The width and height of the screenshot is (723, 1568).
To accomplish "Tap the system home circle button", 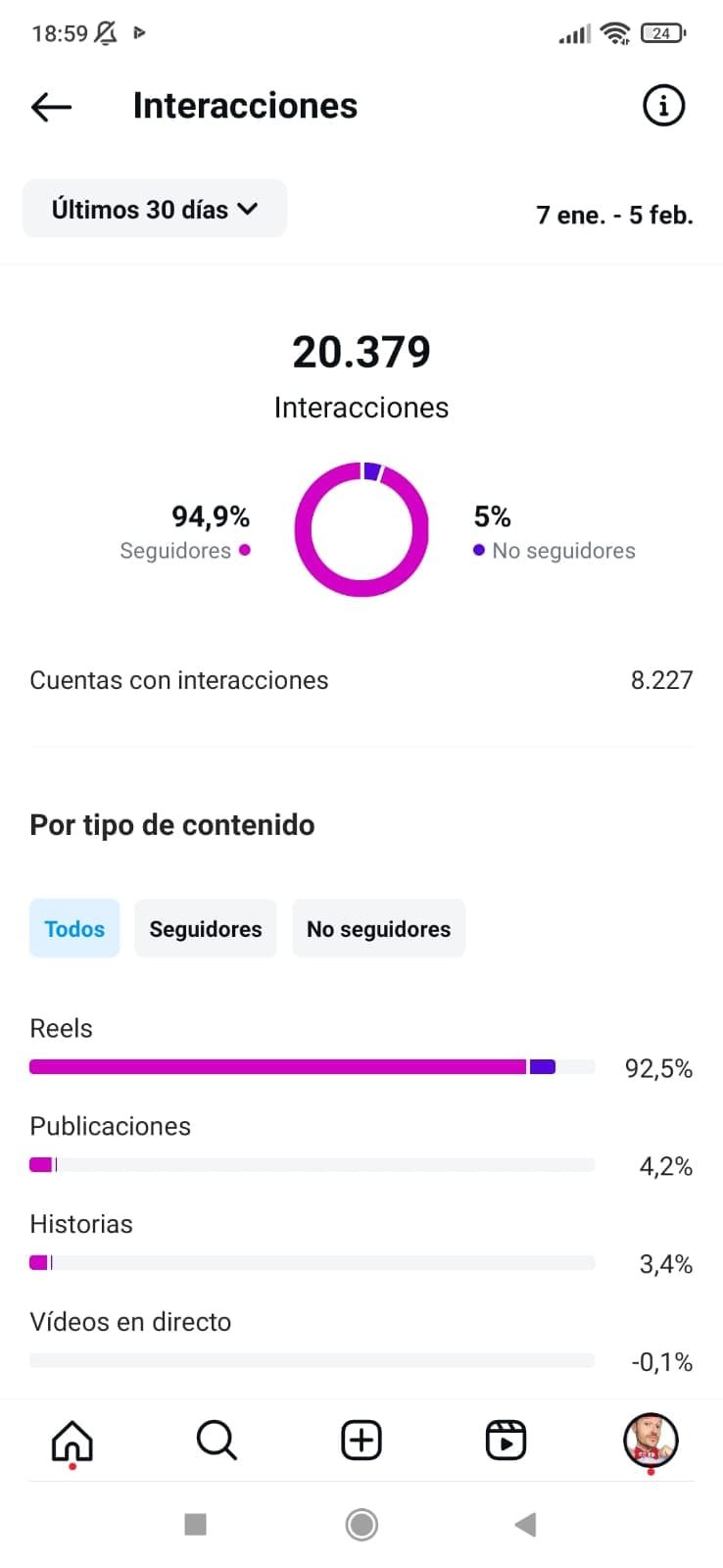I will pos(361,1525).
